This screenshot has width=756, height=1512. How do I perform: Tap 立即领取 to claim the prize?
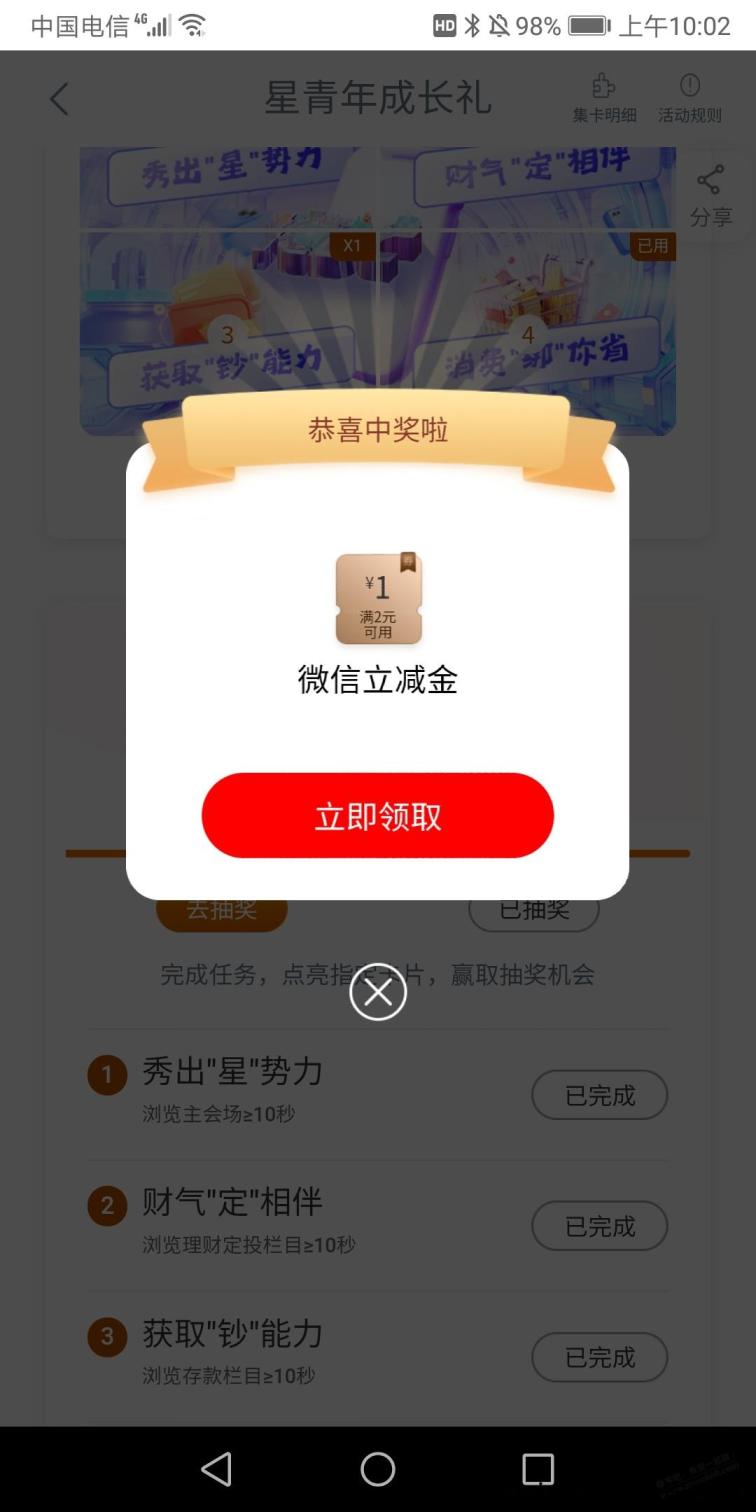[377, 815]
